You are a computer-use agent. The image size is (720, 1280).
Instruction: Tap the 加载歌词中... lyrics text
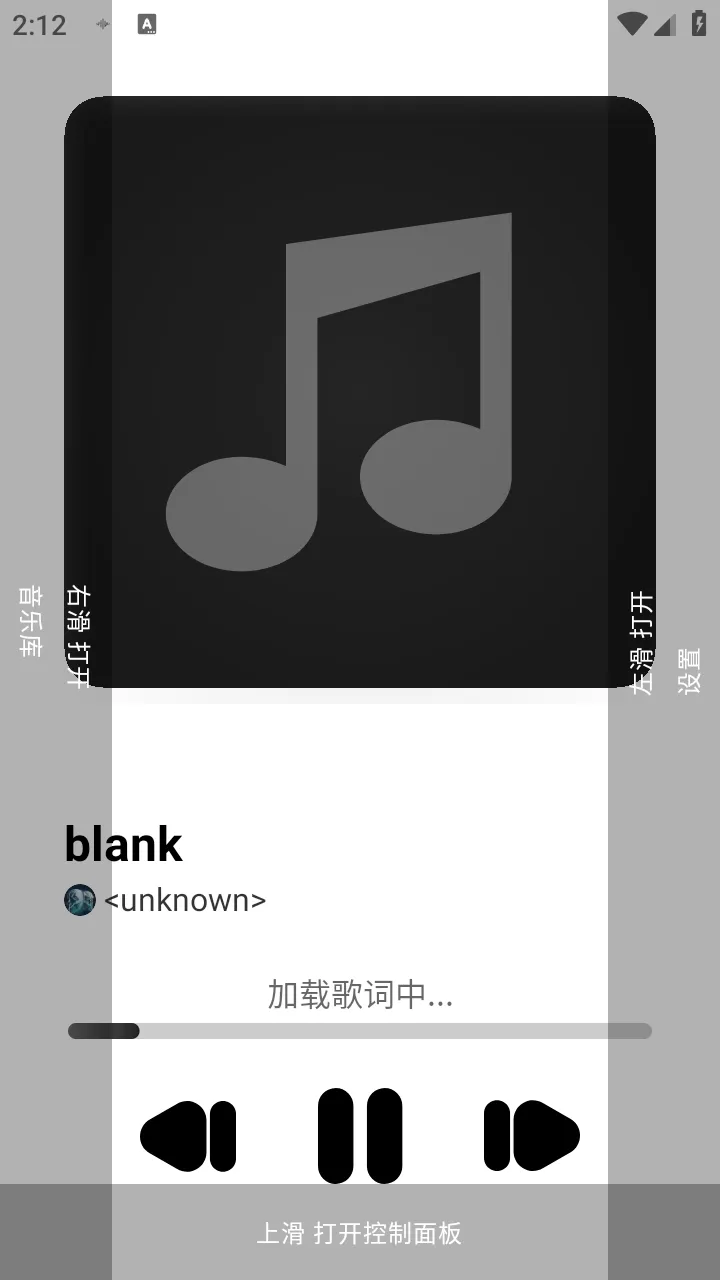pos(360,995)
